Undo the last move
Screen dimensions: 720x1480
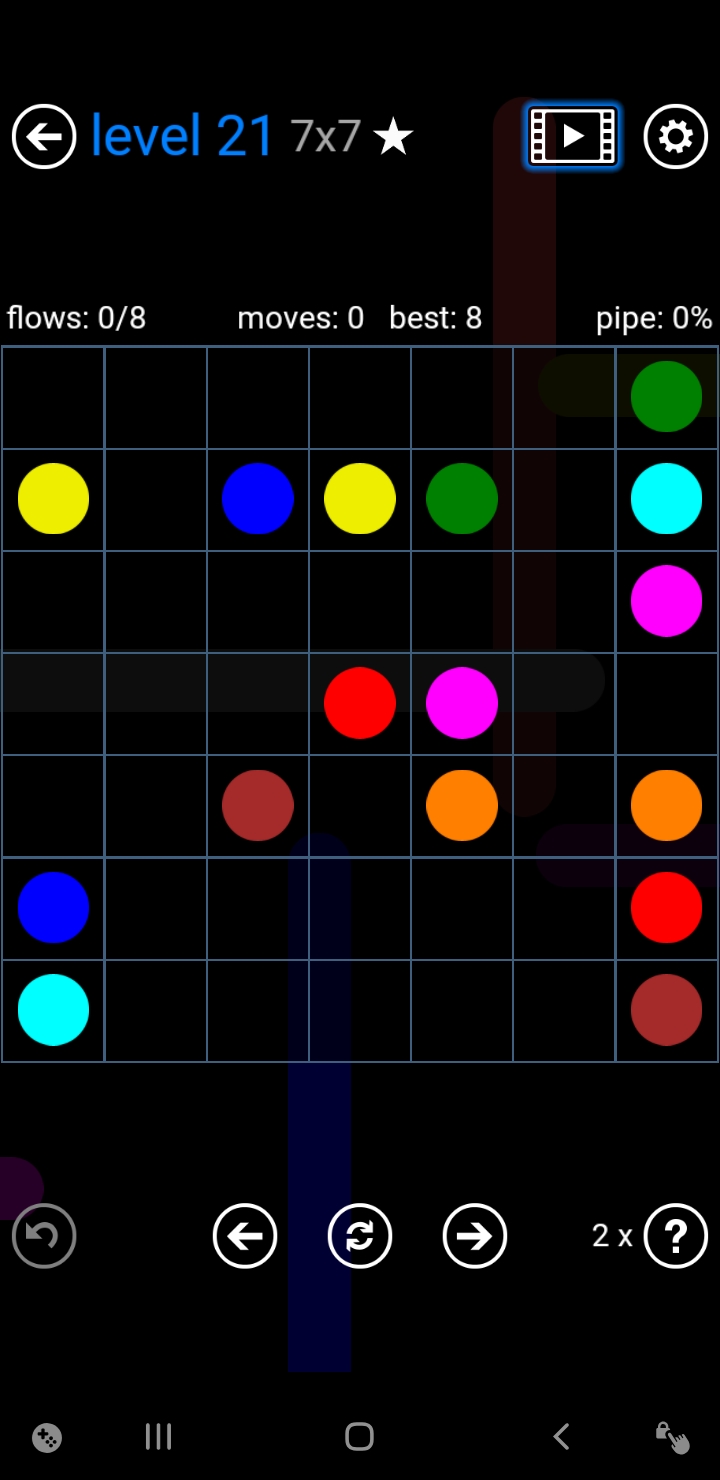(x=44, y=1236)
